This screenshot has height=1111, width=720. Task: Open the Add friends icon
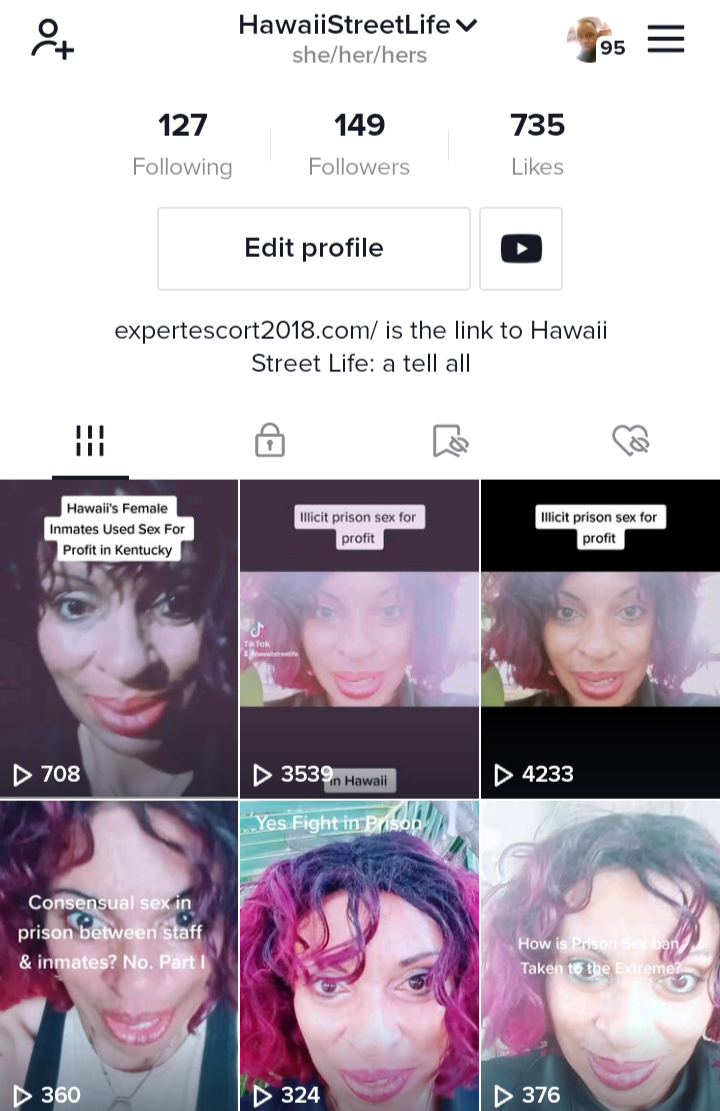(x=51, y=39)
